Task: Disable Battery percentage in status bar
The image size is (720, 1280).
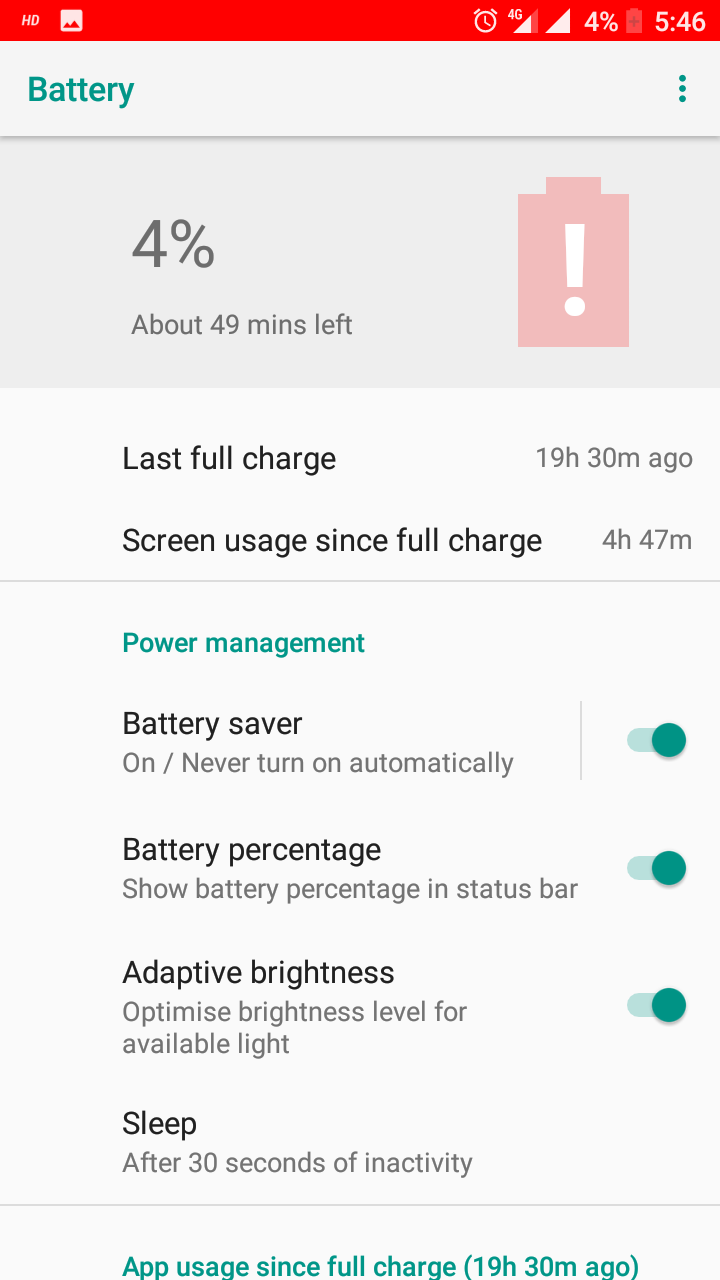Action: [656, 868]
